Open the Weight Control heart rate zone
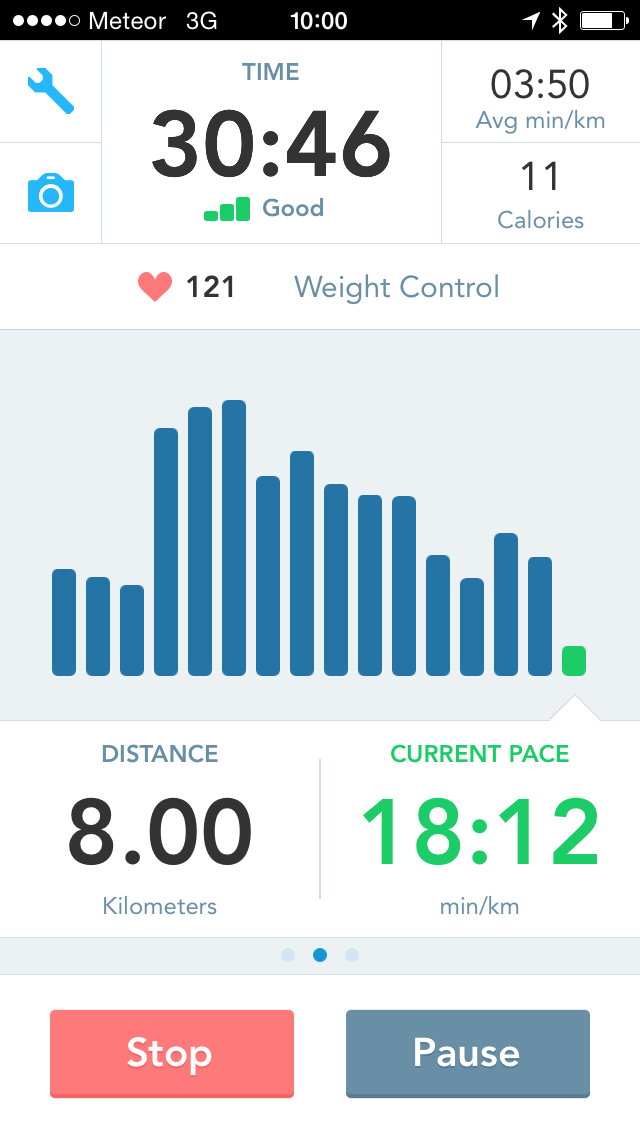The image size is (640, 1136). [x=396, y=288]
